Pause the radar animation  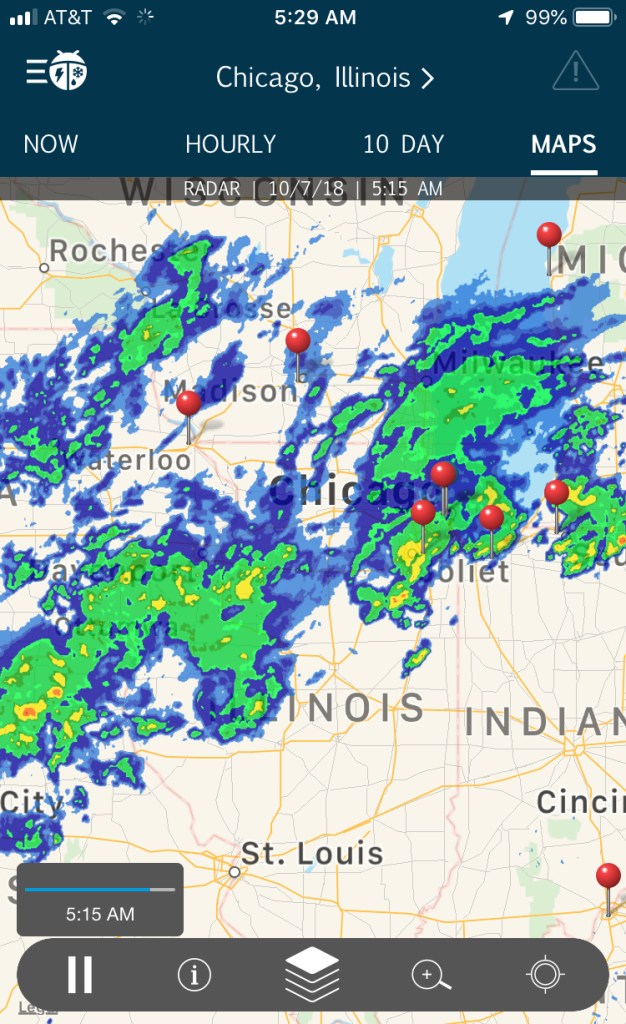click(80, 974)
